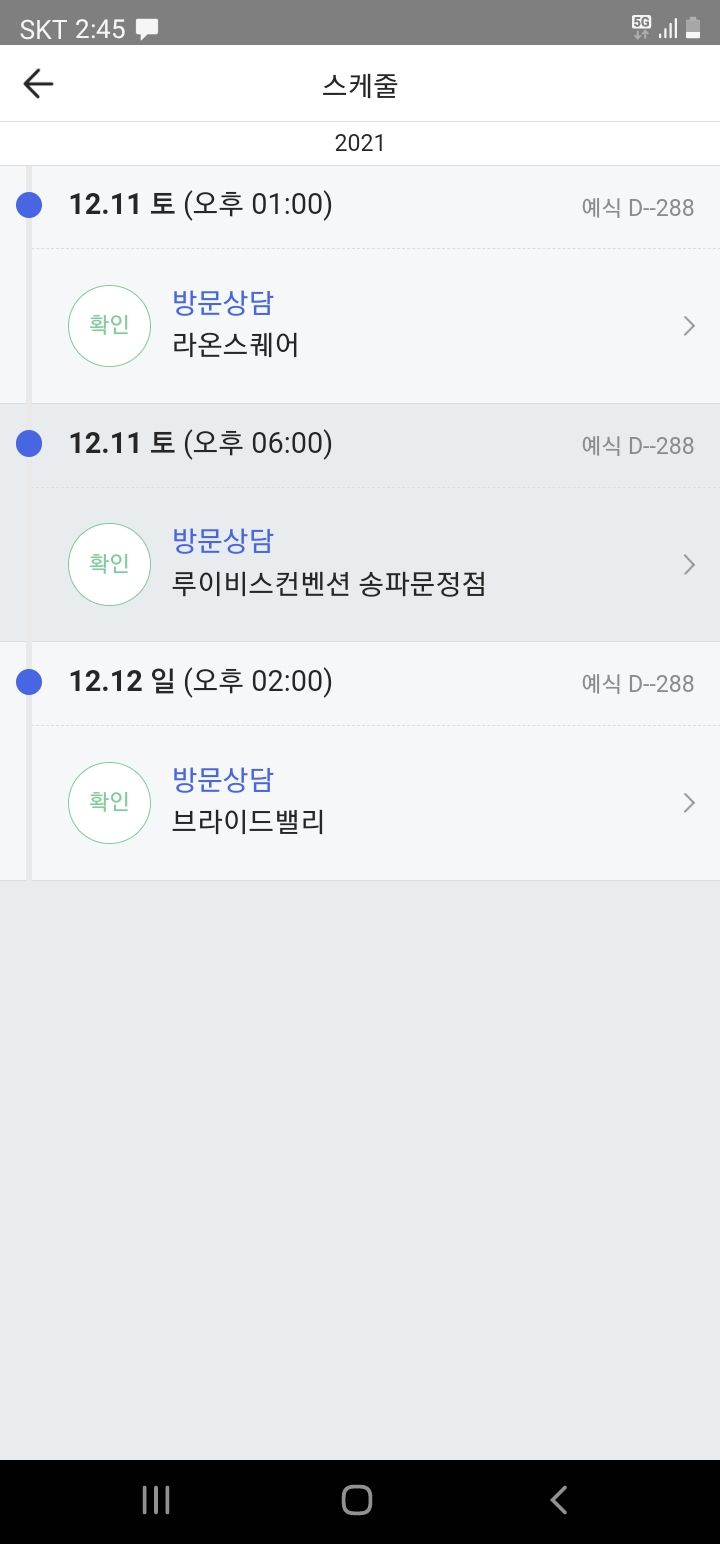Screen dimensions: 720x1544
Task: Open the 브라이드밸리 방문상담 schedule row
Action: (x=375, y=803)
